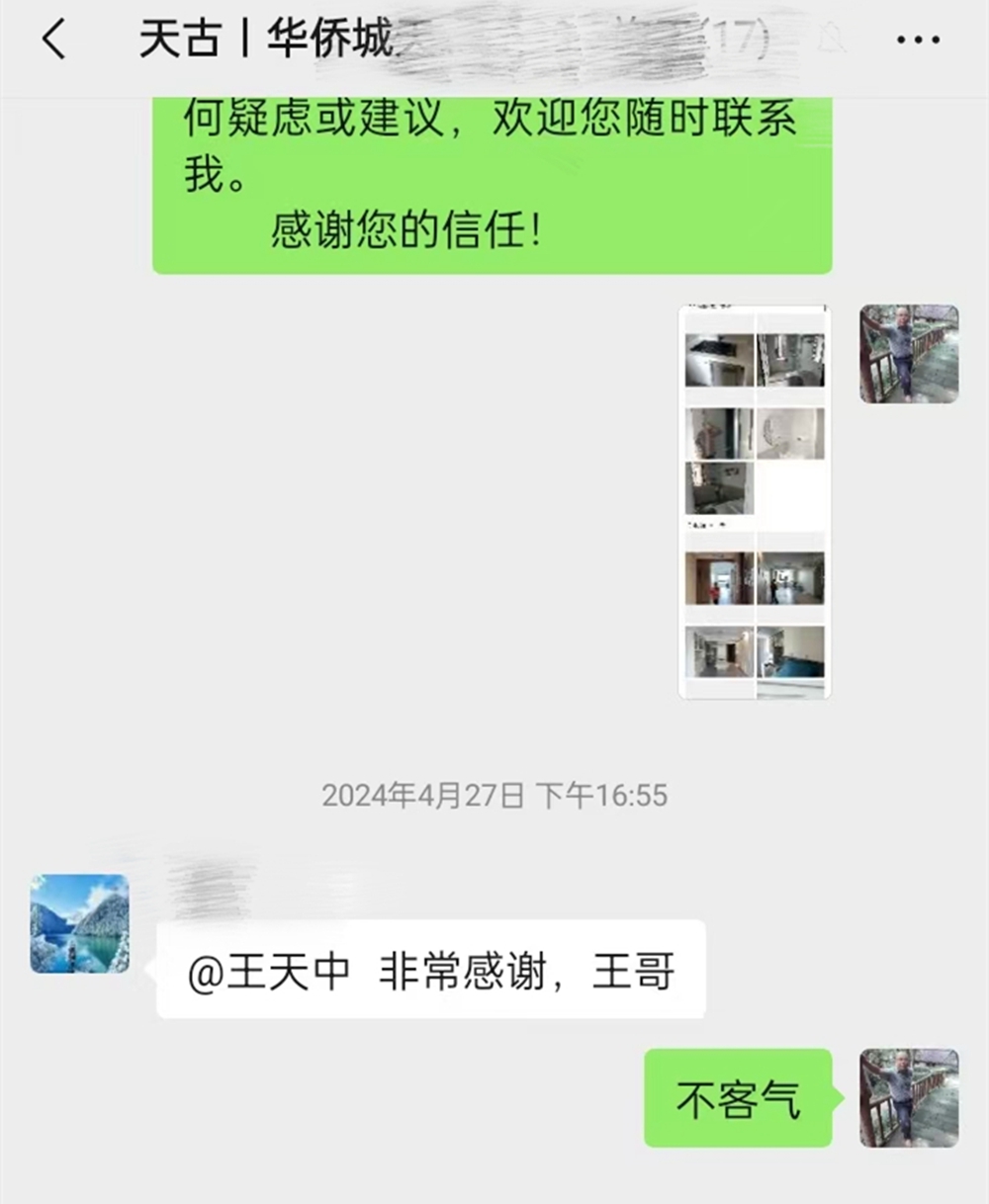
Task: Open the three-dot chat info menu
Action: coord(917,41)
